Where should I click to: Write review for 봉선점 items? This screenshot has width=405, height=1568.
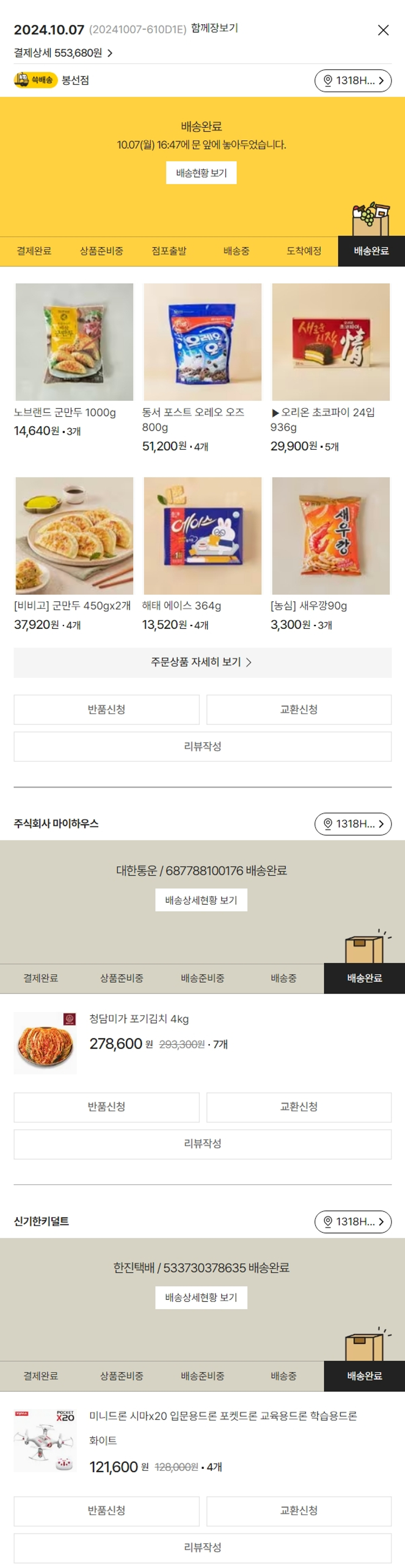[x=202, y=747]
